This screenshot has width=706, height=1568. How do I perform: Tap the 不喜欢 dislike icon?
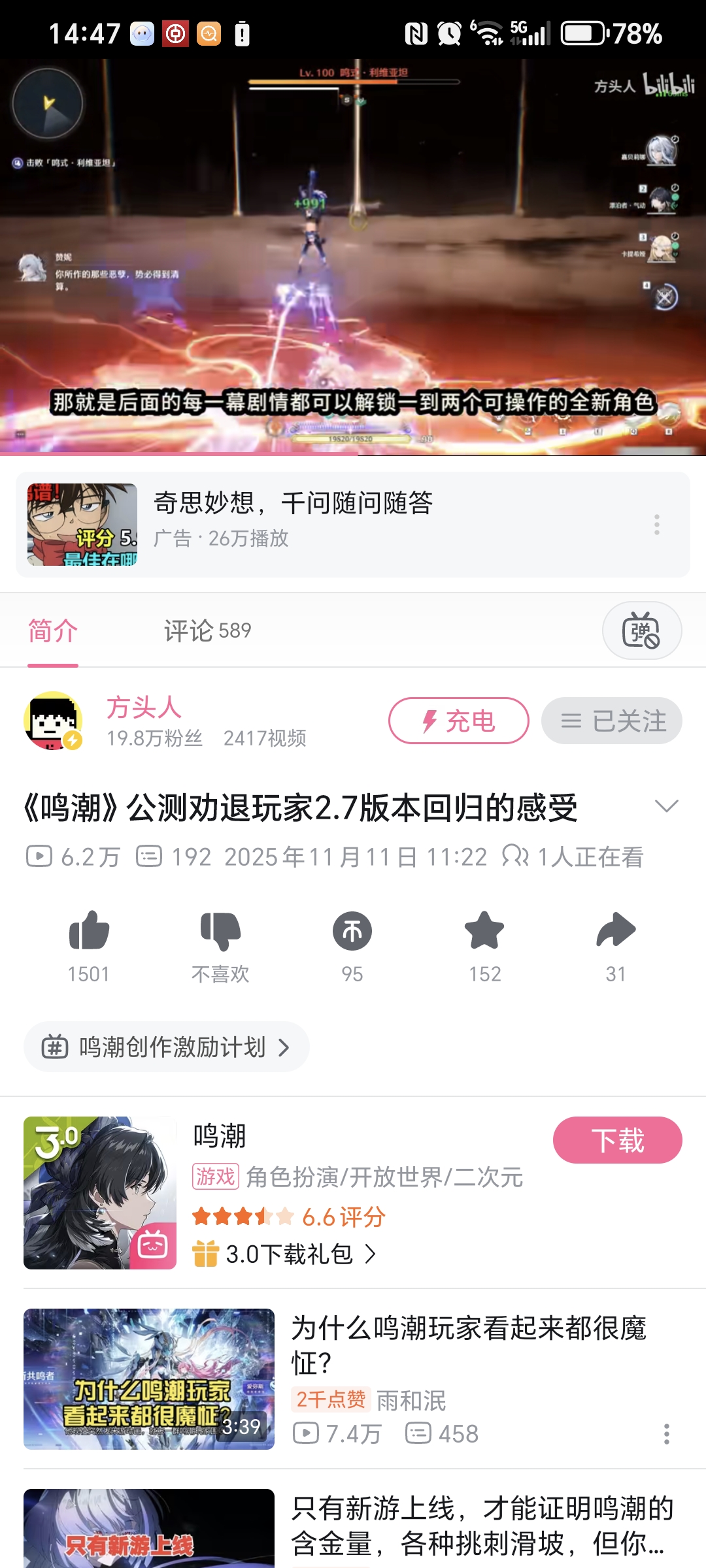tap(220, 931)
